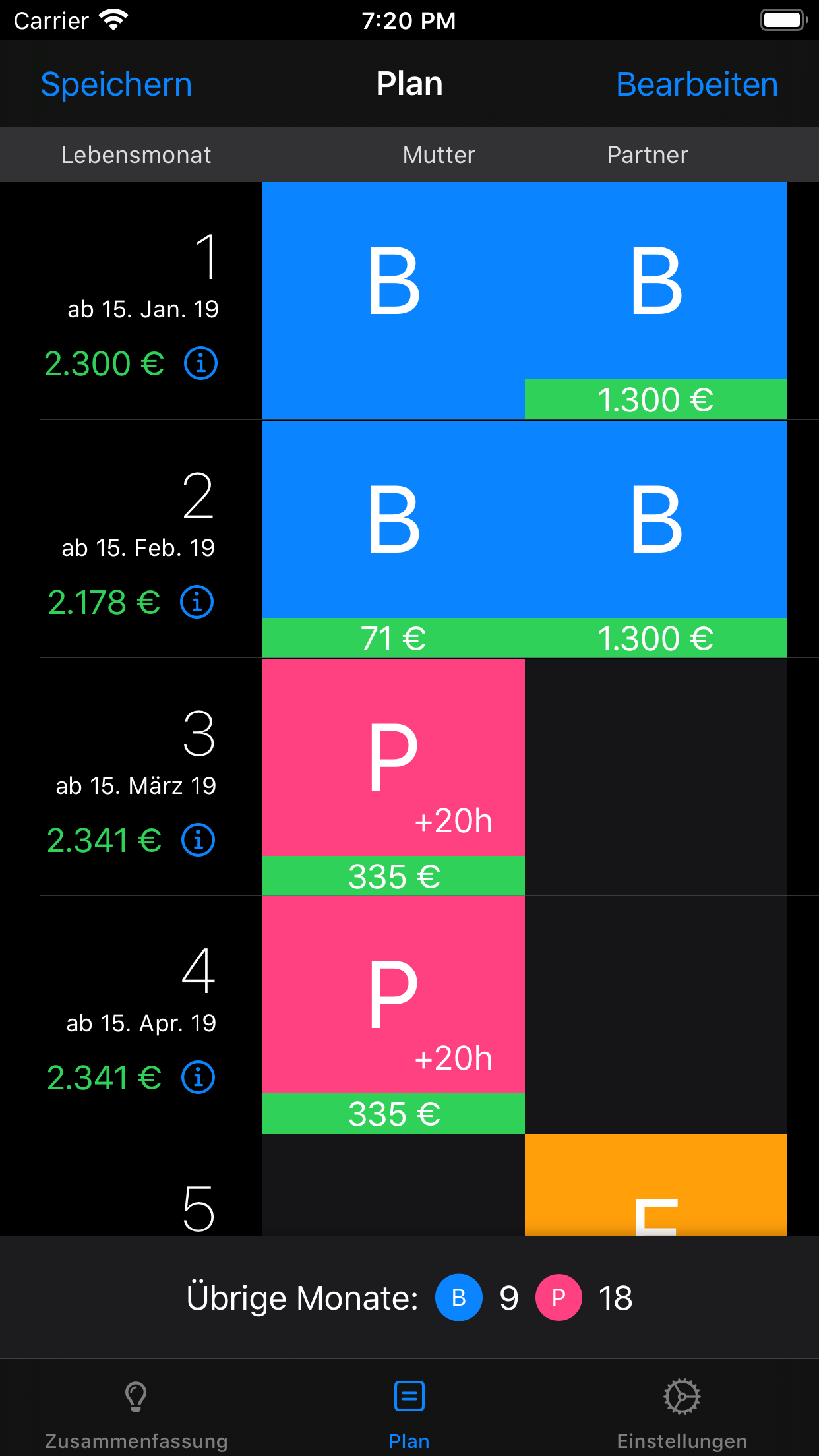Tap Speichern to save the plan
Viewport: 819px width, 1456px height.
pyautogui.click(x=116, y=84)
